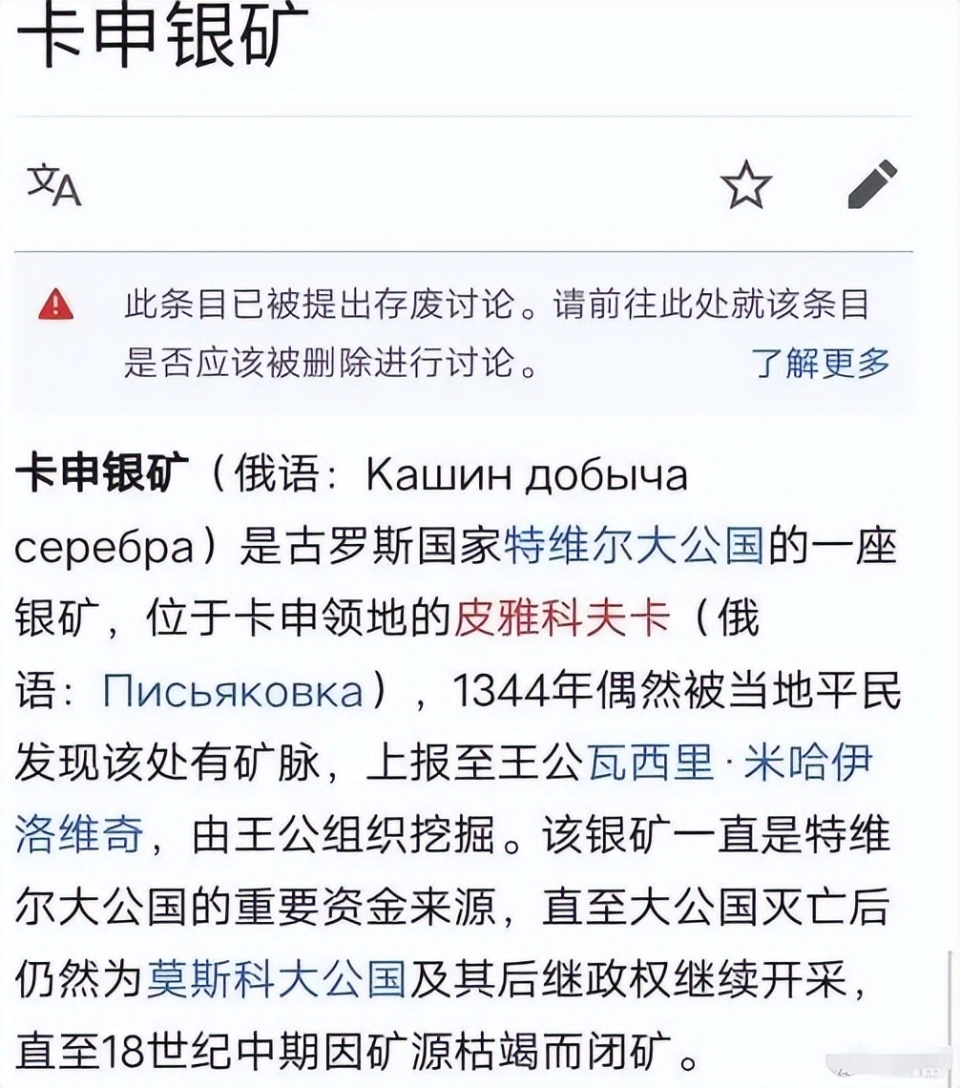This screenshot has height=1088, width=960.
Task: Open 了解更多 in the deletion notice
Action: pyautogui.click(x=821, y=362)
